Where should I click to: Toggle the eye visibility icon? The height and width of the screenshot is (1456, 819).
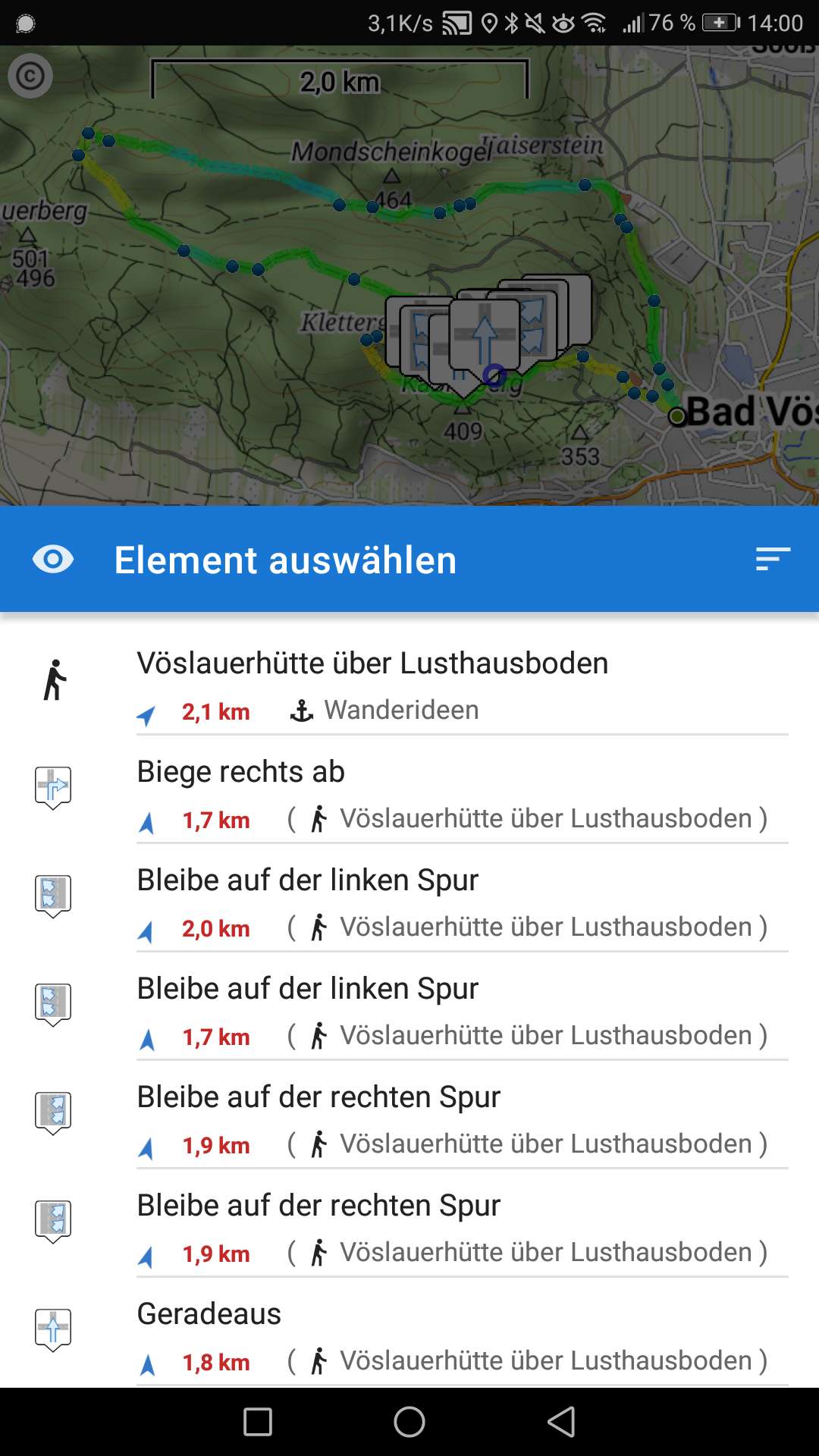(x=53, y=560)
